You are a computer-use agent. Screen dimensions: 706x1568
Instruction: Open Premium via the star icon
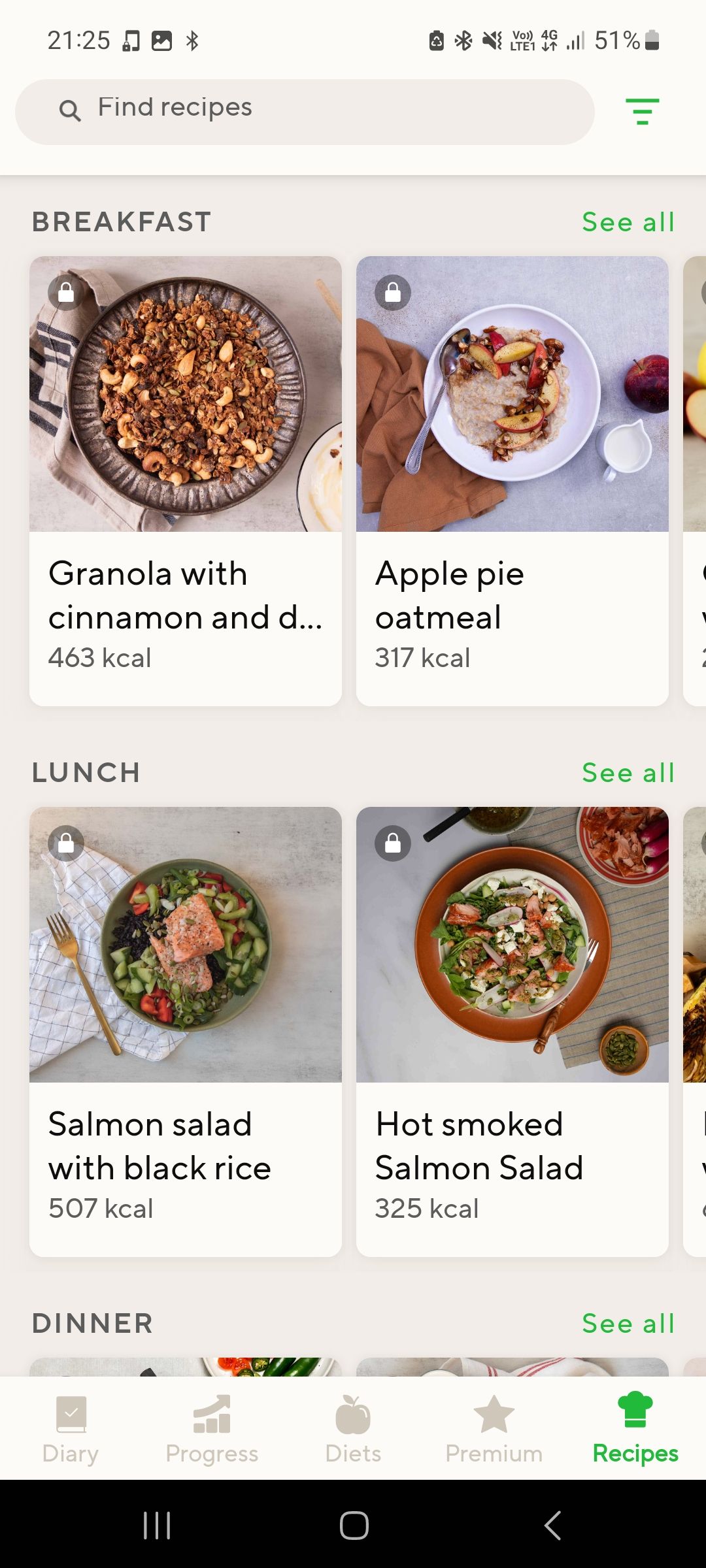494,1424
